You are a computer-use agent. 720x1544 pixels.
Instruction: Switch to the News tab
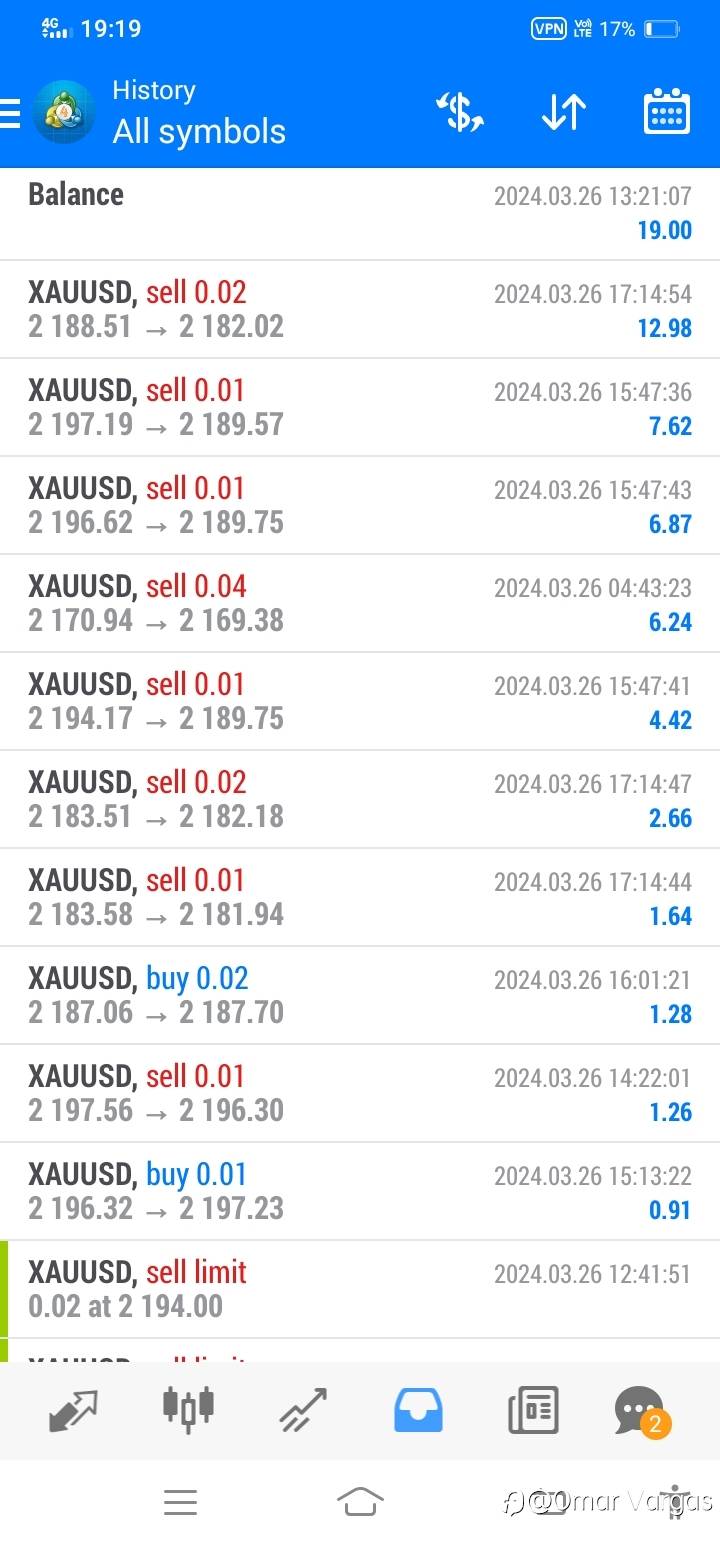tap(533, 1410)
